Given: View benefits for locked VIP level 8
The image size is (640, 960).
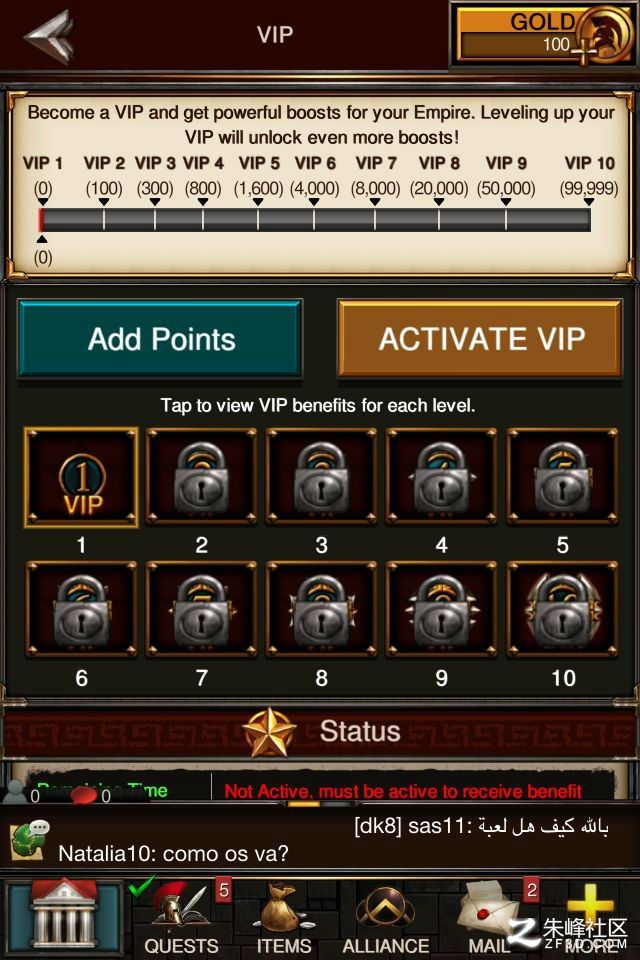Looking at the screenshot, I should point(321,610).
